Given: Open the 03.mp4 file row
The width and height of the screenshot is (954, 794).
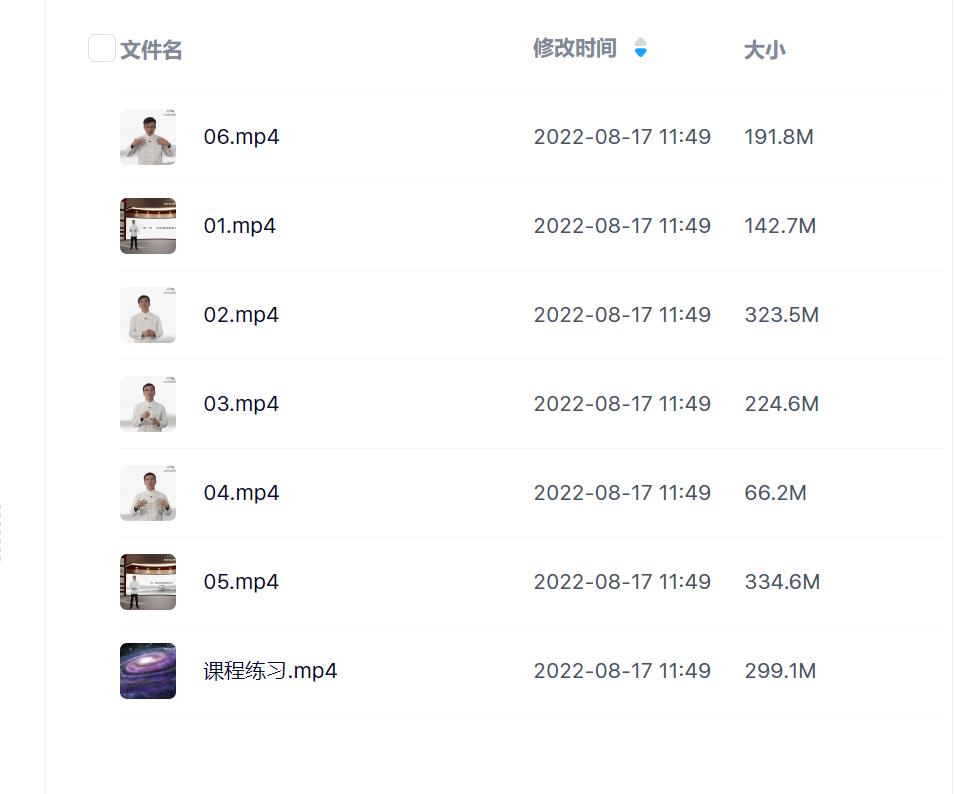Looking at the screenshot, I should point(241,404).
